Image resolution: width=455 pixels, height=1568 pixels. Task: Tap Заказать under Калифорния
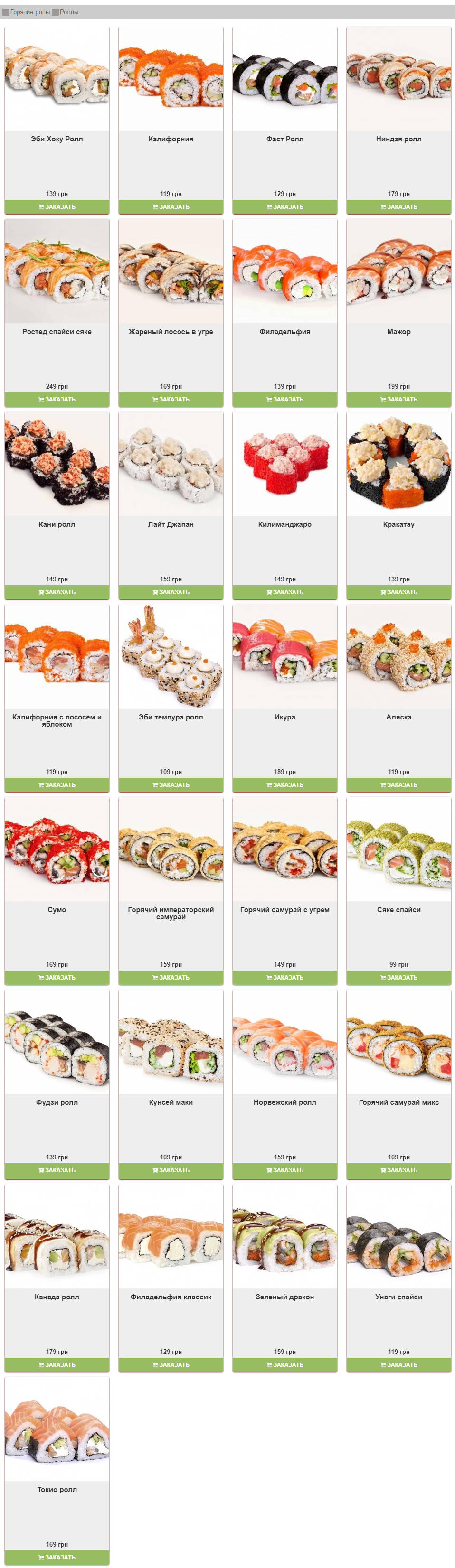[171, 207]
